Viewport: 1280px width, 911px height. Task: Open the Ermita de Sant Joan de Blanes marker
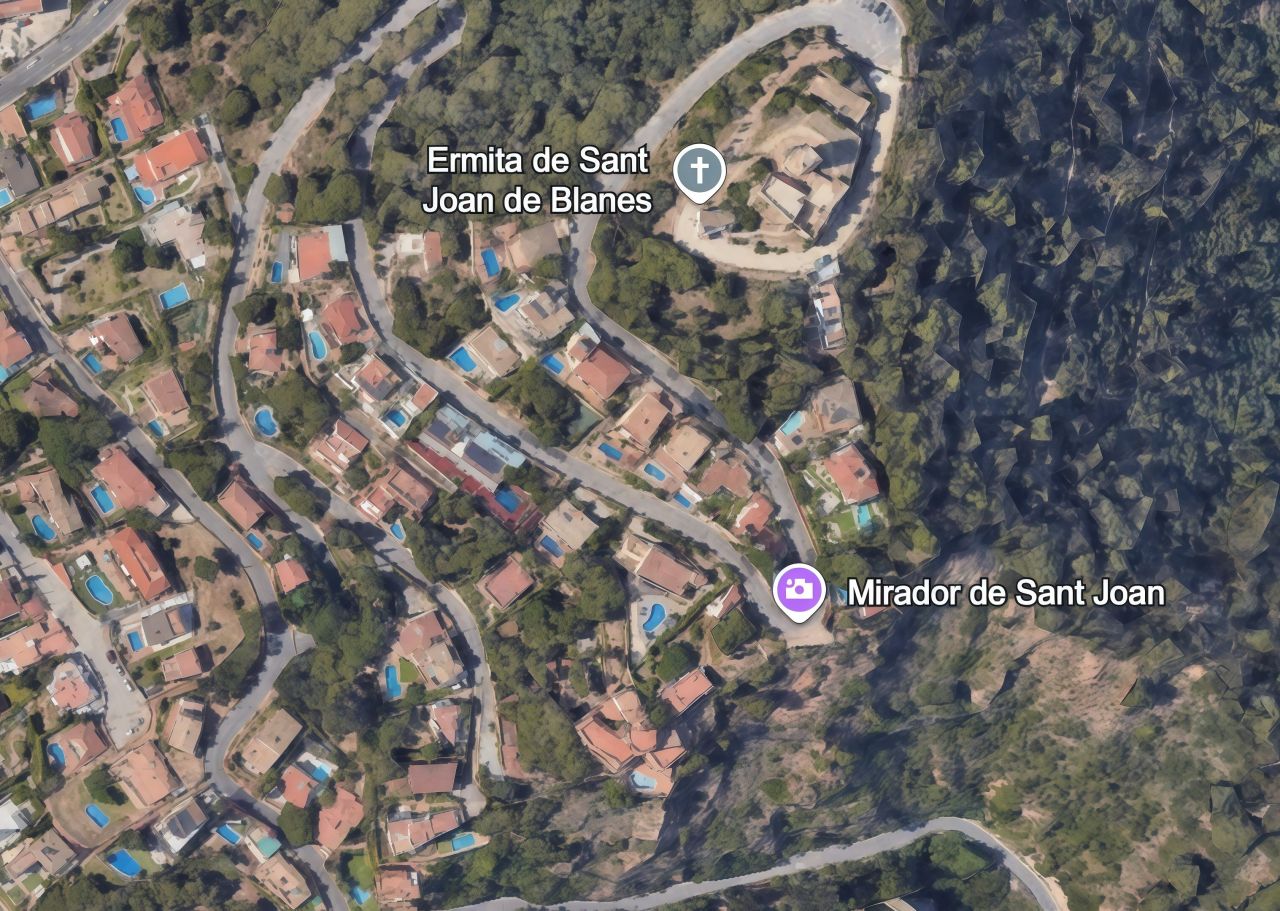coord(699,171)
